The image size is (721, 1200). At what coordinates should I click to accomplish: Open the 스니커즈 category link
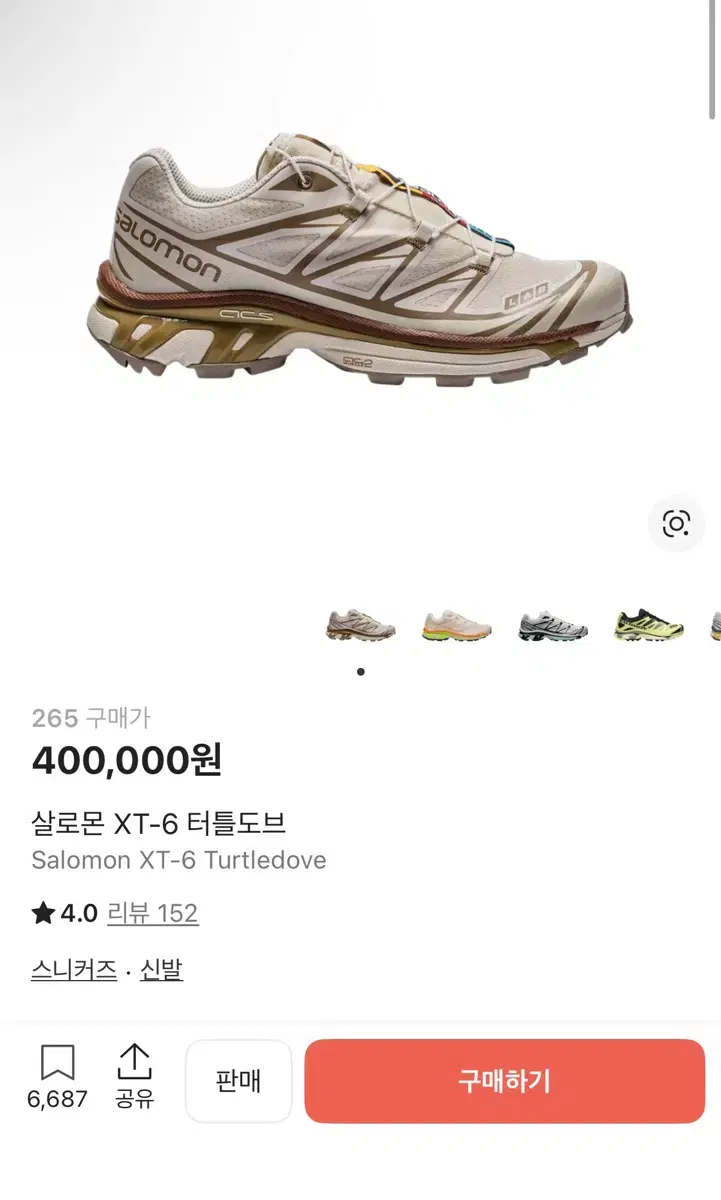tap(74, 969)
